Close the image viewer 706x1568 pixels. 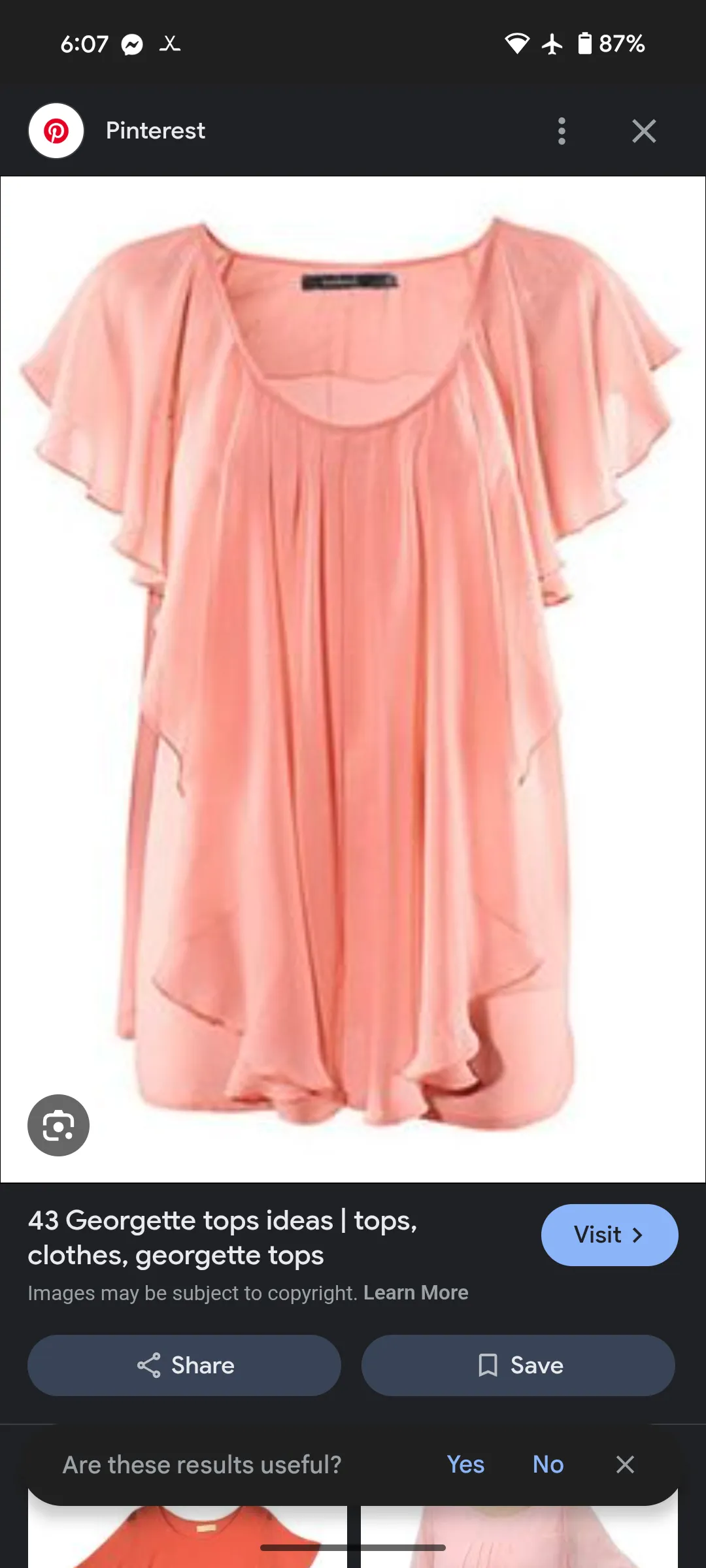[644, 131]
